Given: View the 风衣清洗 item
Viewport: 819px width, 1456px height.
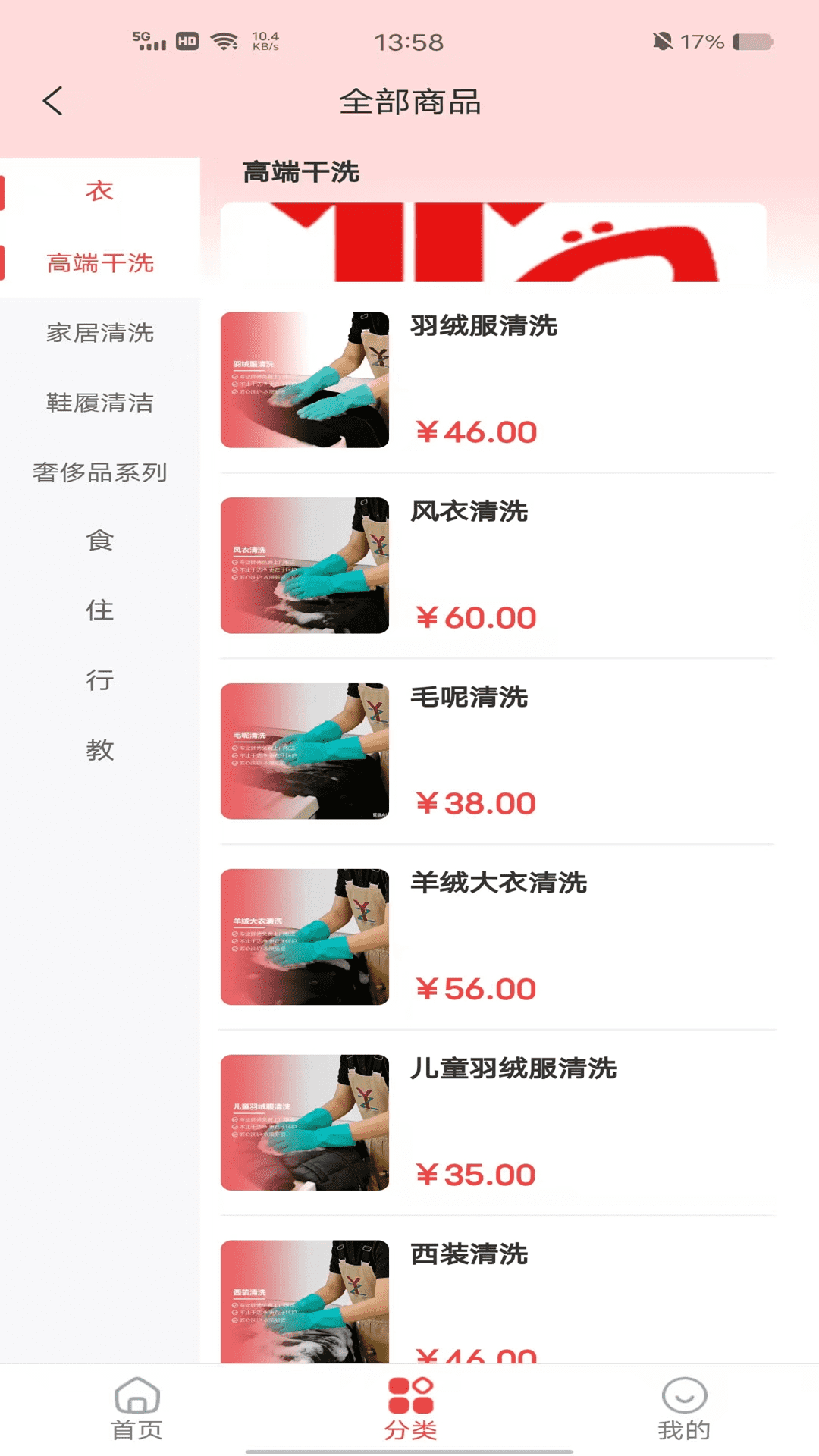Looking at the screenshot, I should click(469, 512).
